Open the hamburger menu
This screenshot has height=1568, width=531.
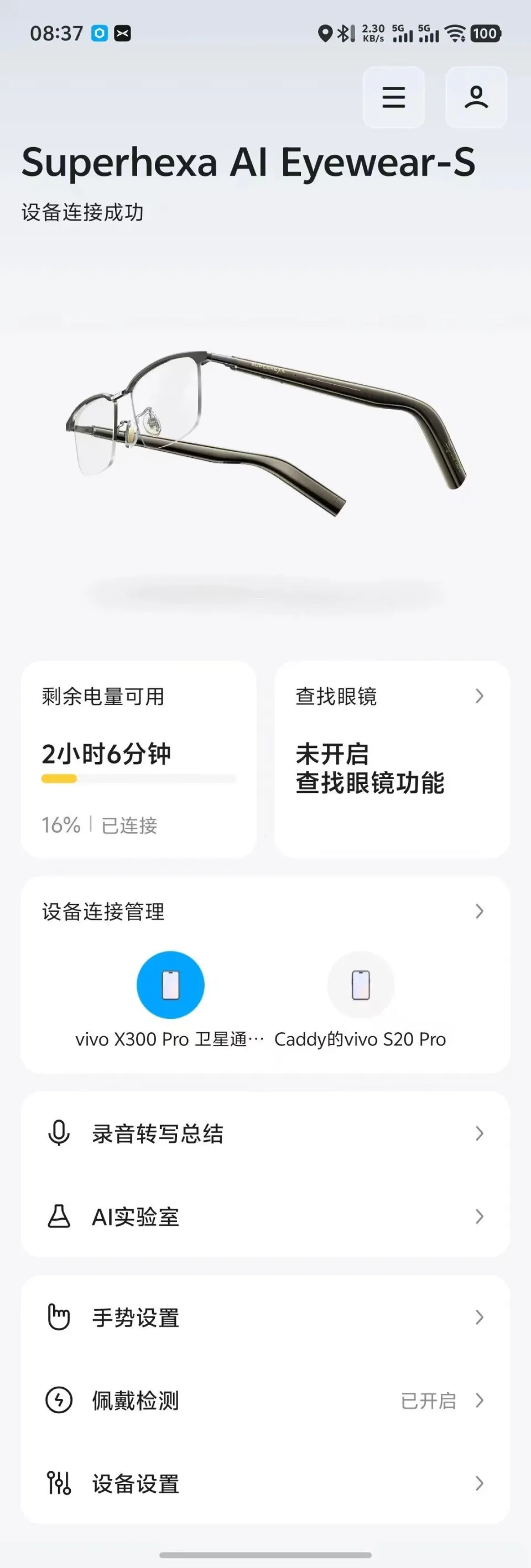393,98
